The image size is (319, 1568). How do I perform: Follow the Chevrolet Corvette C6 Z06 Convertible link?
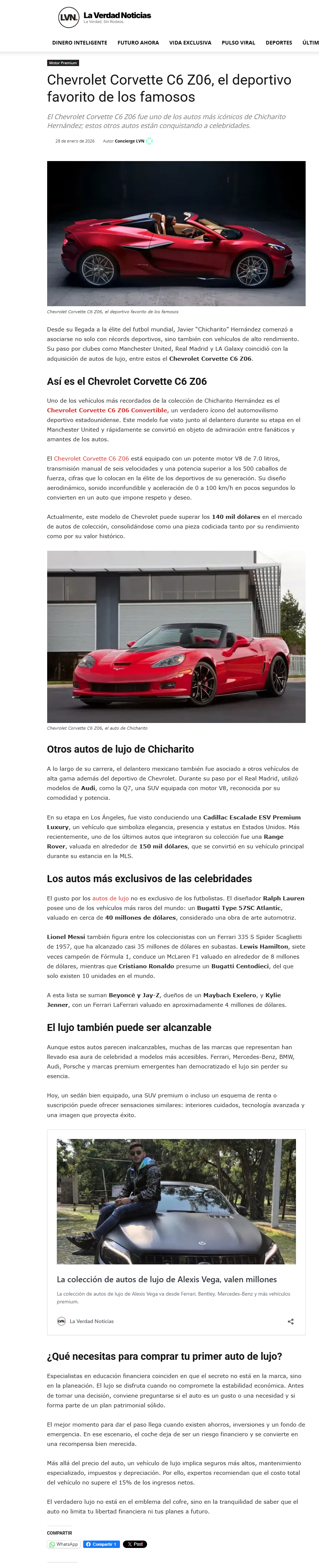(107, 410)
